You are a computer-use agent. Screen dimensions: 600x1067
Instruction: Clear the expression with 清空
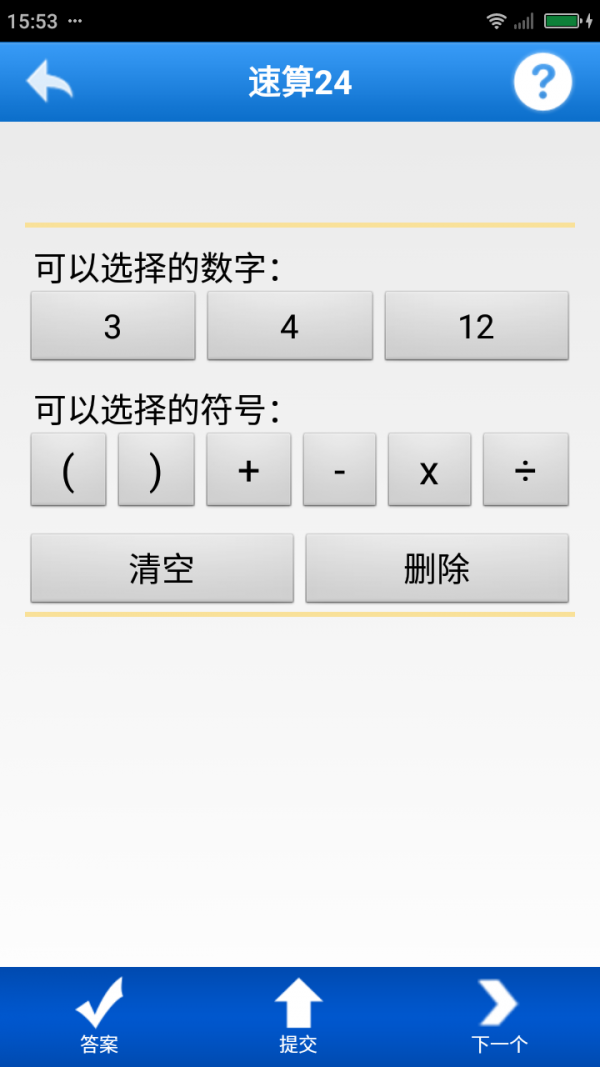click(x=162, y=568)
